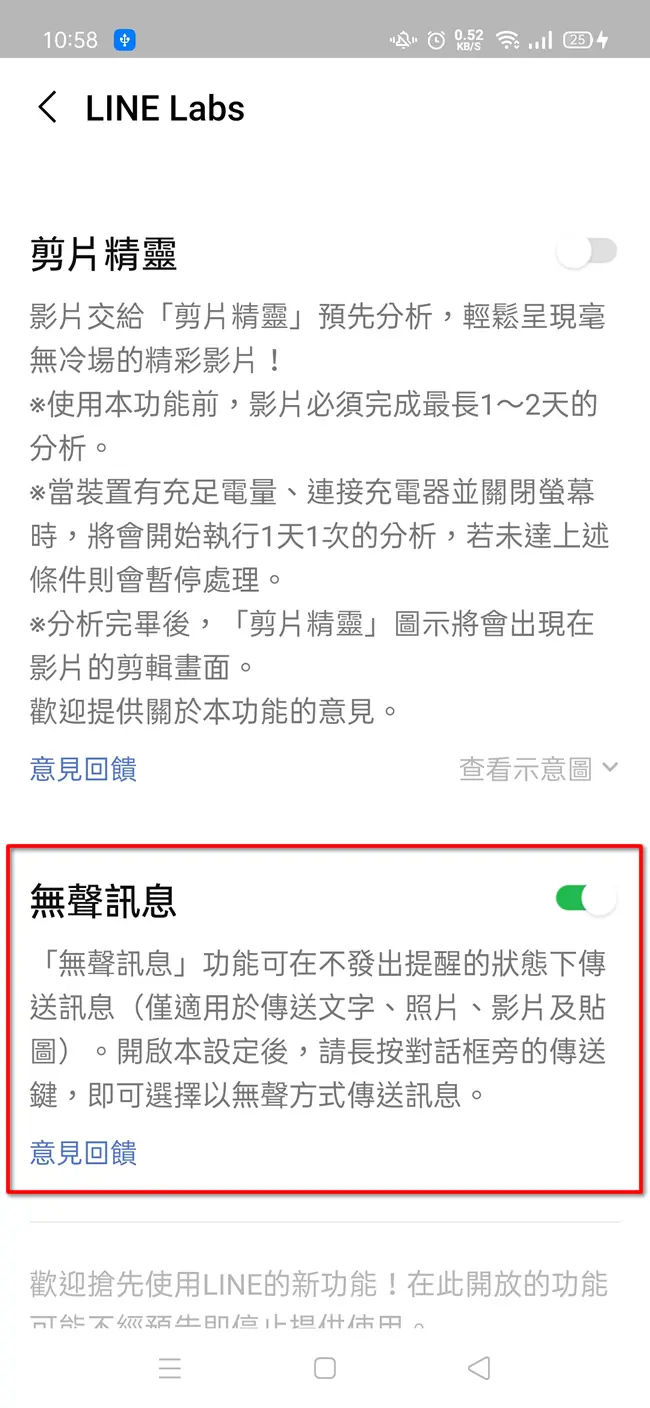Disable the 無聲訊息 toggle
This screenshot has height=1408, width=650.
pos(587,899)
